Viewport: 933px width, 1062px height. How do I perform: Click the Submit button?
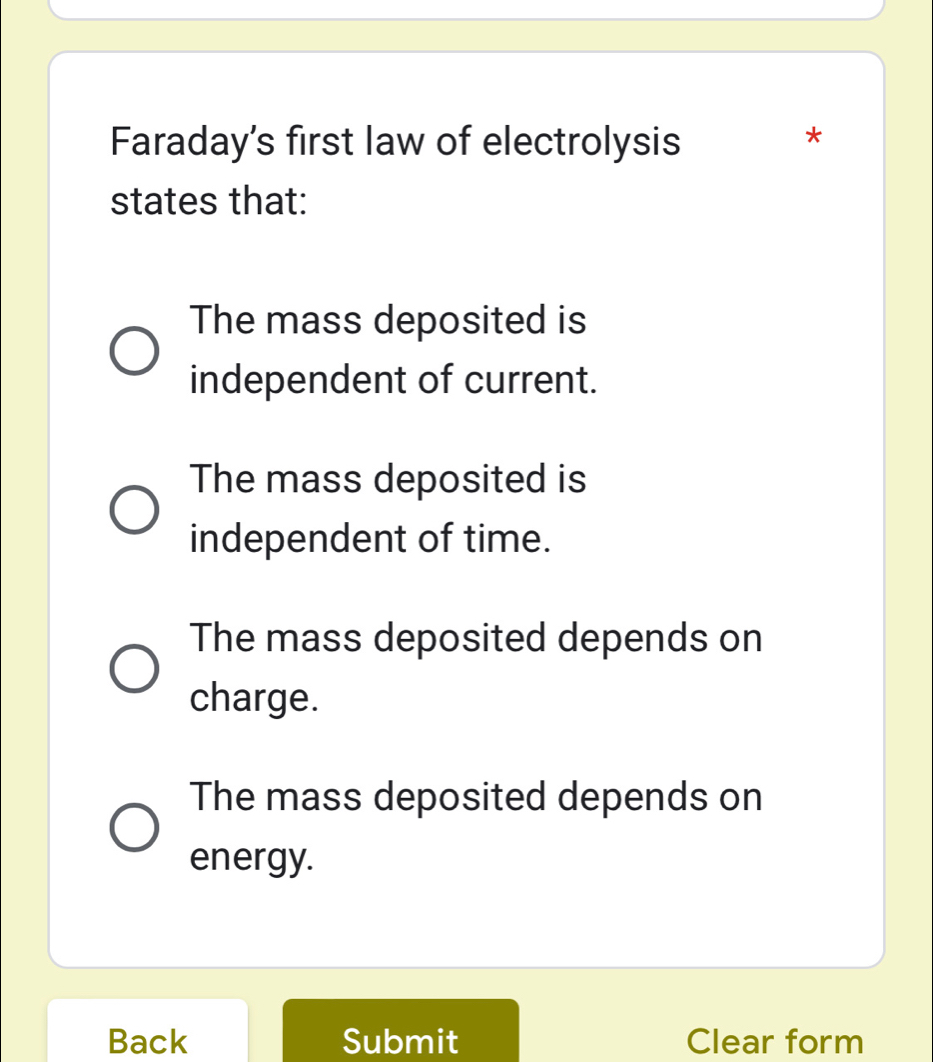[399, 1040]
